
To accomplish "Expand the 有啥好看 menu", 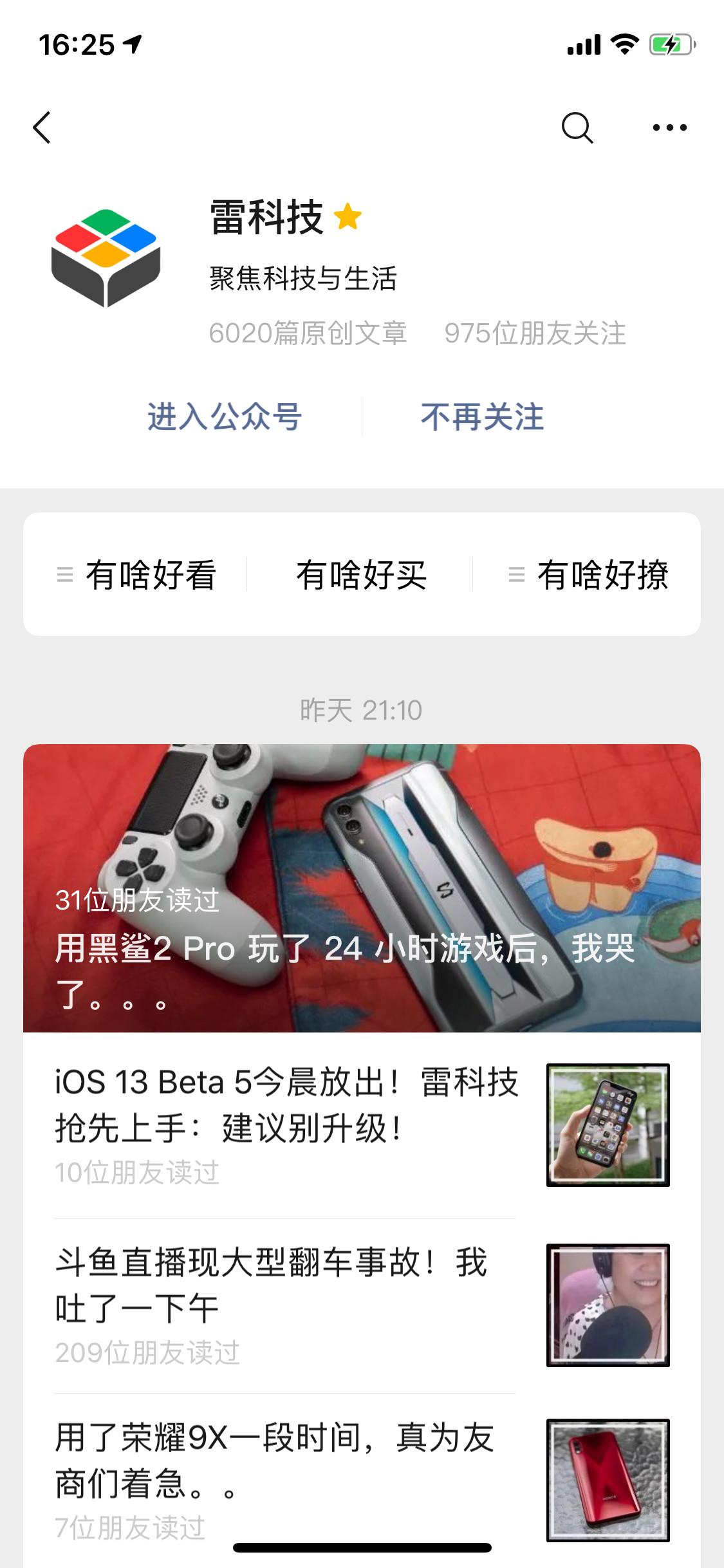I will pyautogui.click(x=137, y=574).
